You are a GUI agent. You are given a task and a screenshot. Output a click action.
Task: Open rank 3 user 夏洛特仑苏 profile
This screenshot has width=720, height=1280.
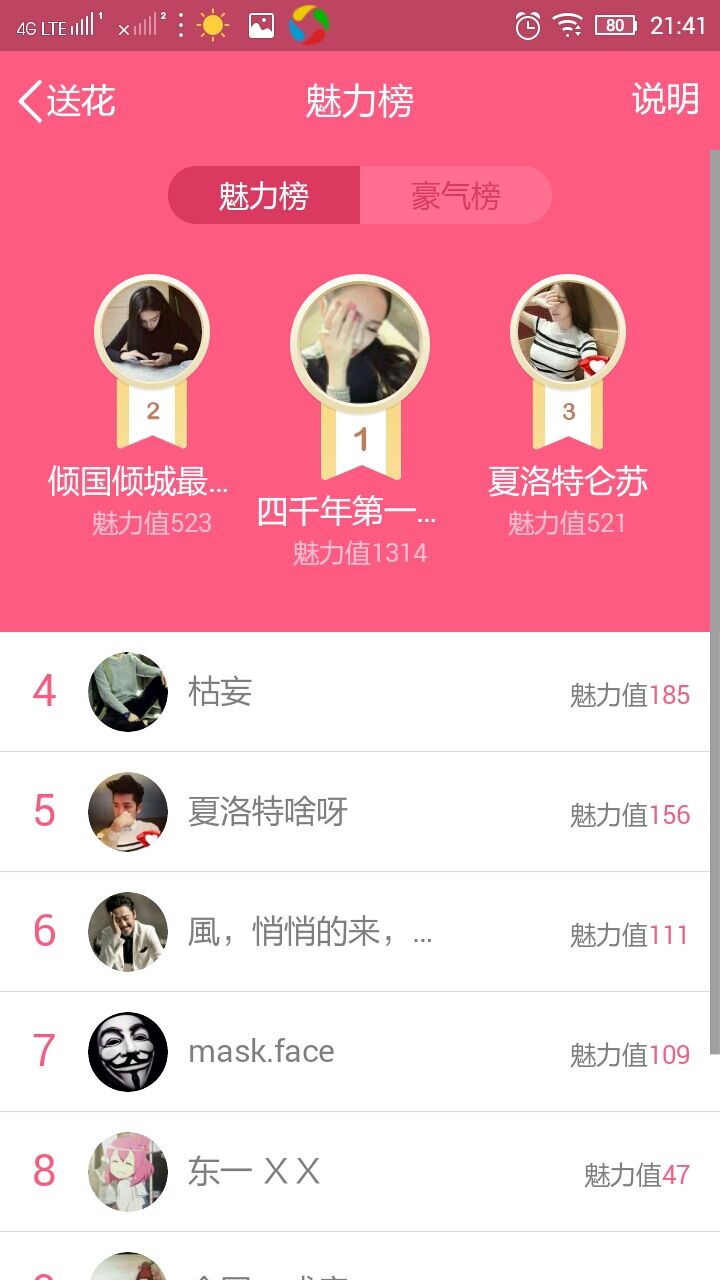[x=568, y=334]
